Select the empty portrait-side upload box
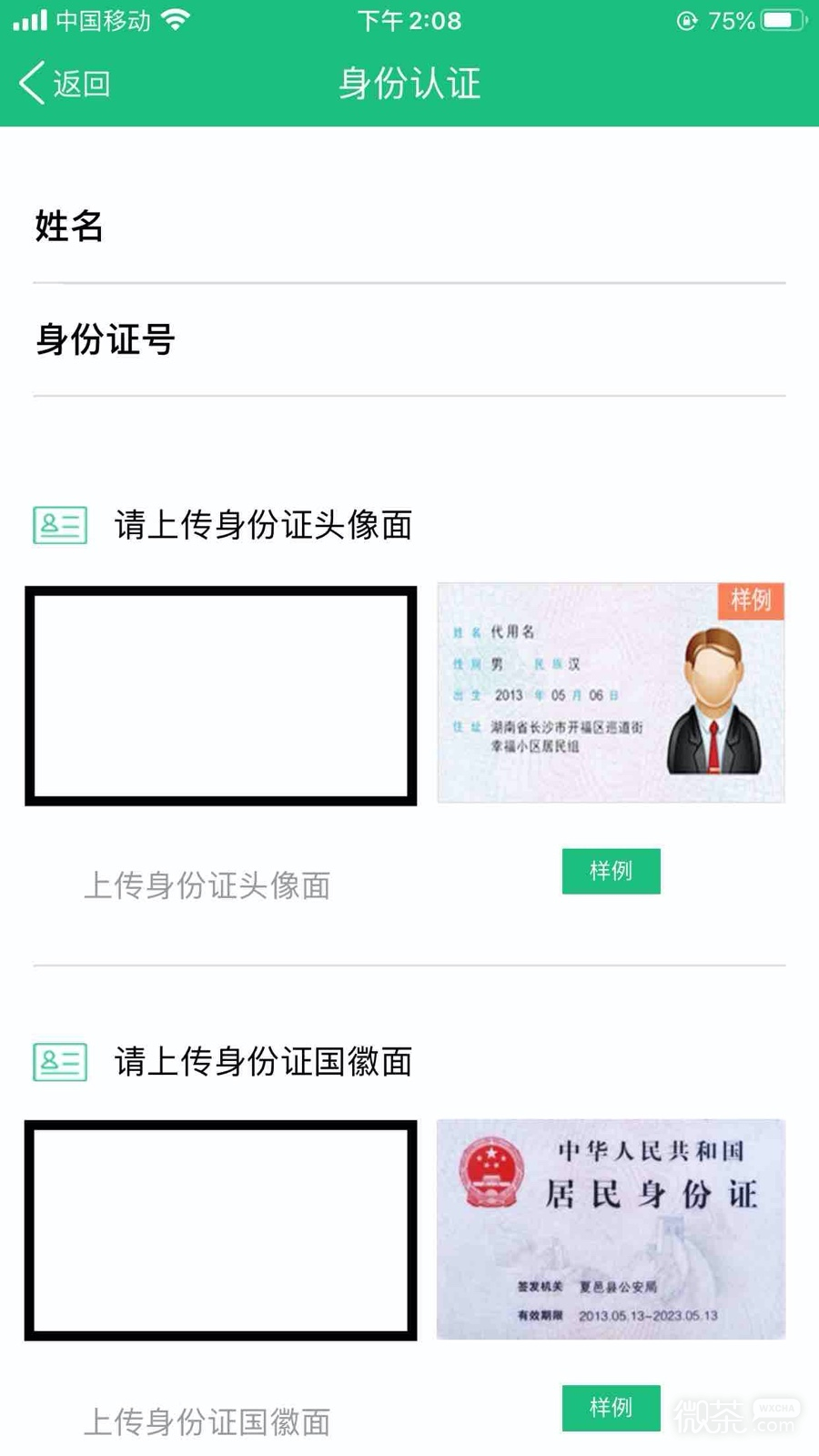The width and height of the screenshot is (819, 1456). 217,696
